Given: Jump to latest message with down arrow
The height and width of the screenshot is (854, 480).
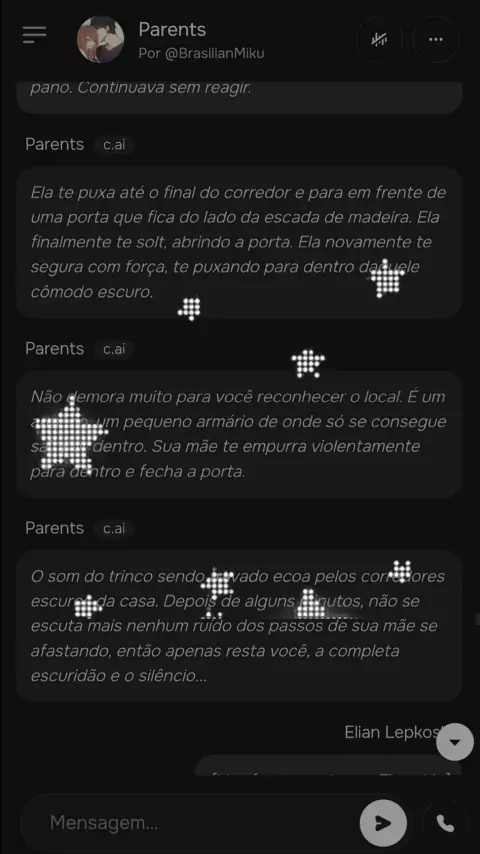Looking at the screenshot, I should [x=455, y=742].
